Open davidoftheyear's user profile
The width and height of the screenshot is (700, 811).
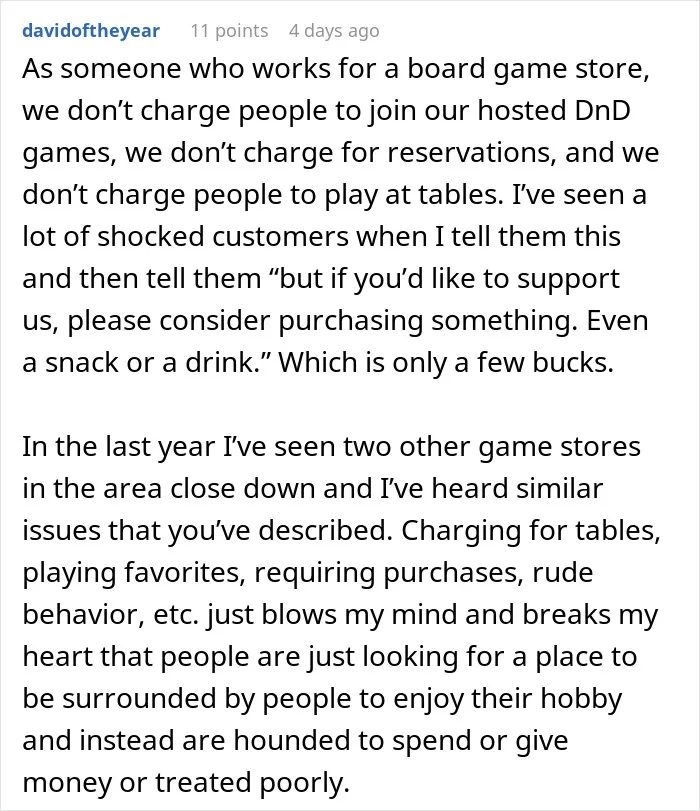[91, 31]
